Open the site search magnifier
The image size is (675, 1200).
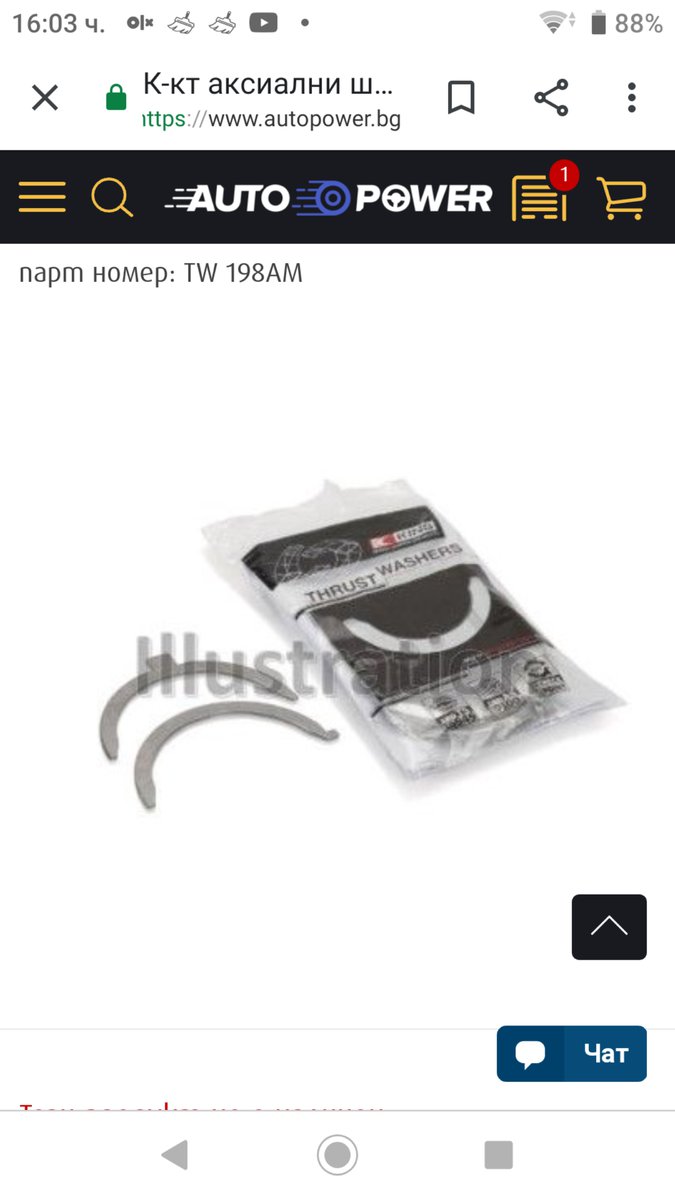(111, 197)
